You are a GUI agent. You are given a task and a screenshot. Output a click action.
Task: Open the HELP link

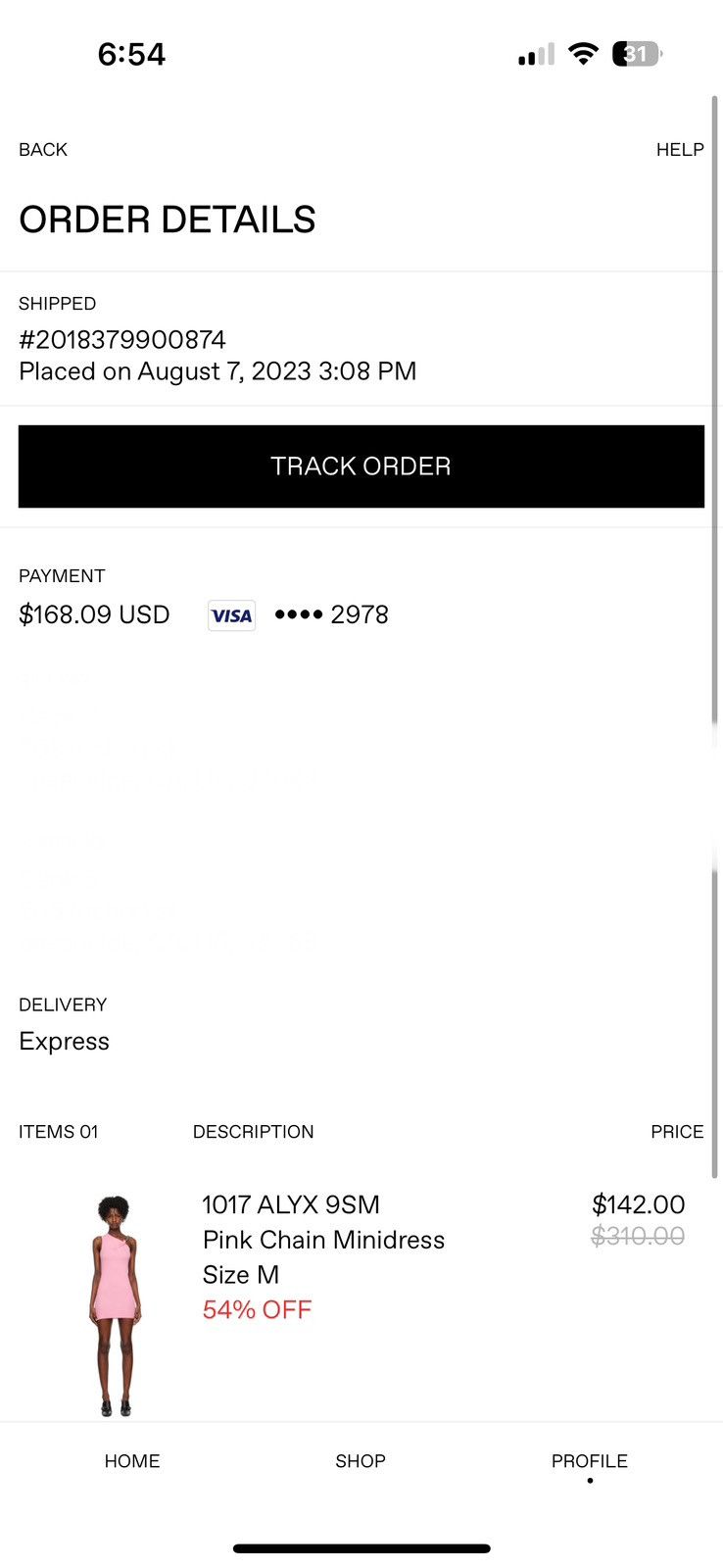[x=680, y=150]
